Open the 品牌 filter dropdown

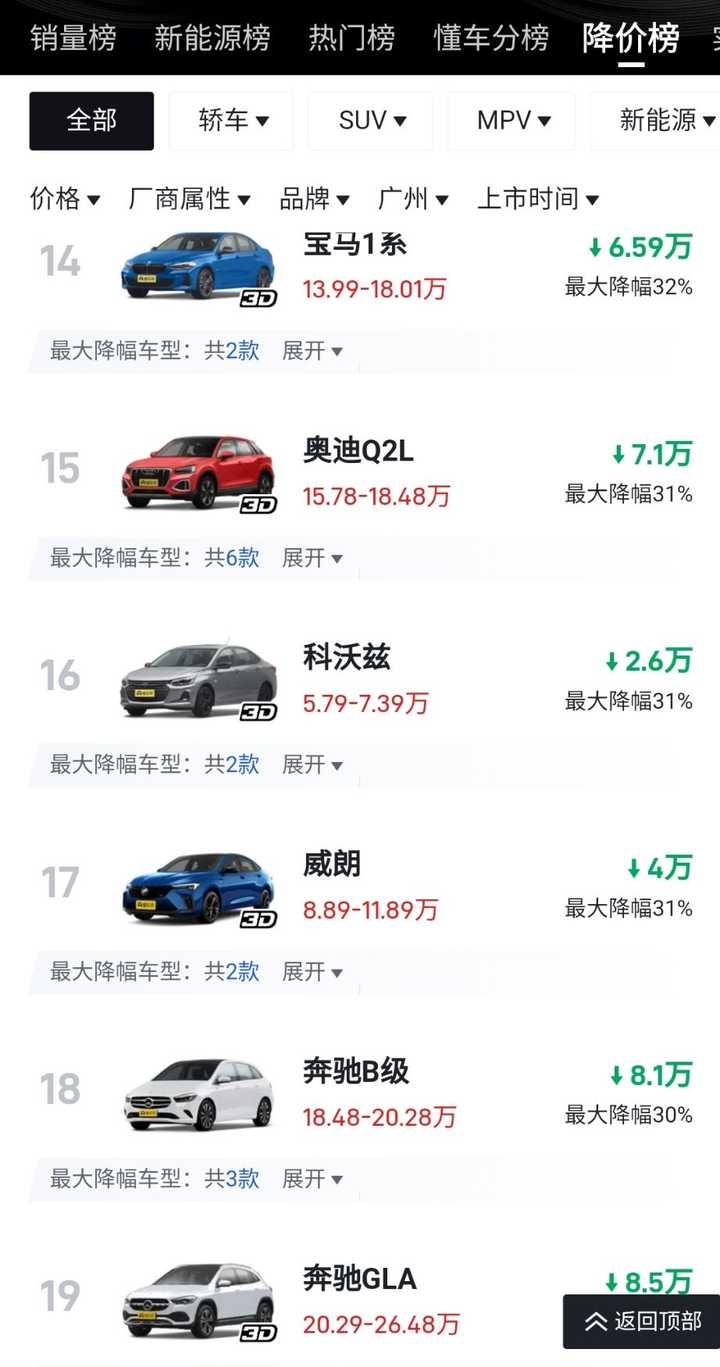[x=314, y=199]
